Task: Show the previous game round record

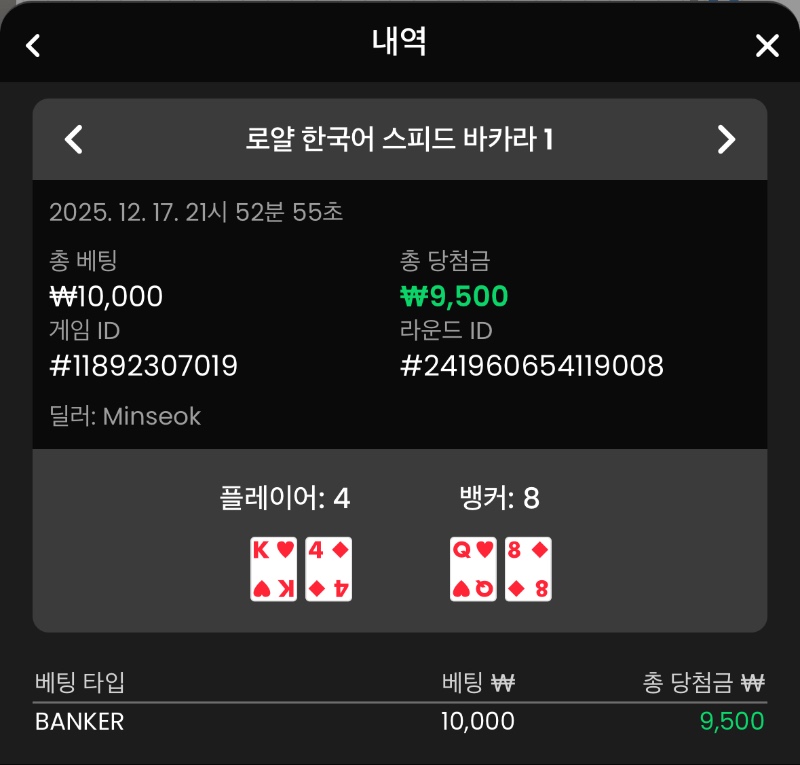Action: [74, 139]
